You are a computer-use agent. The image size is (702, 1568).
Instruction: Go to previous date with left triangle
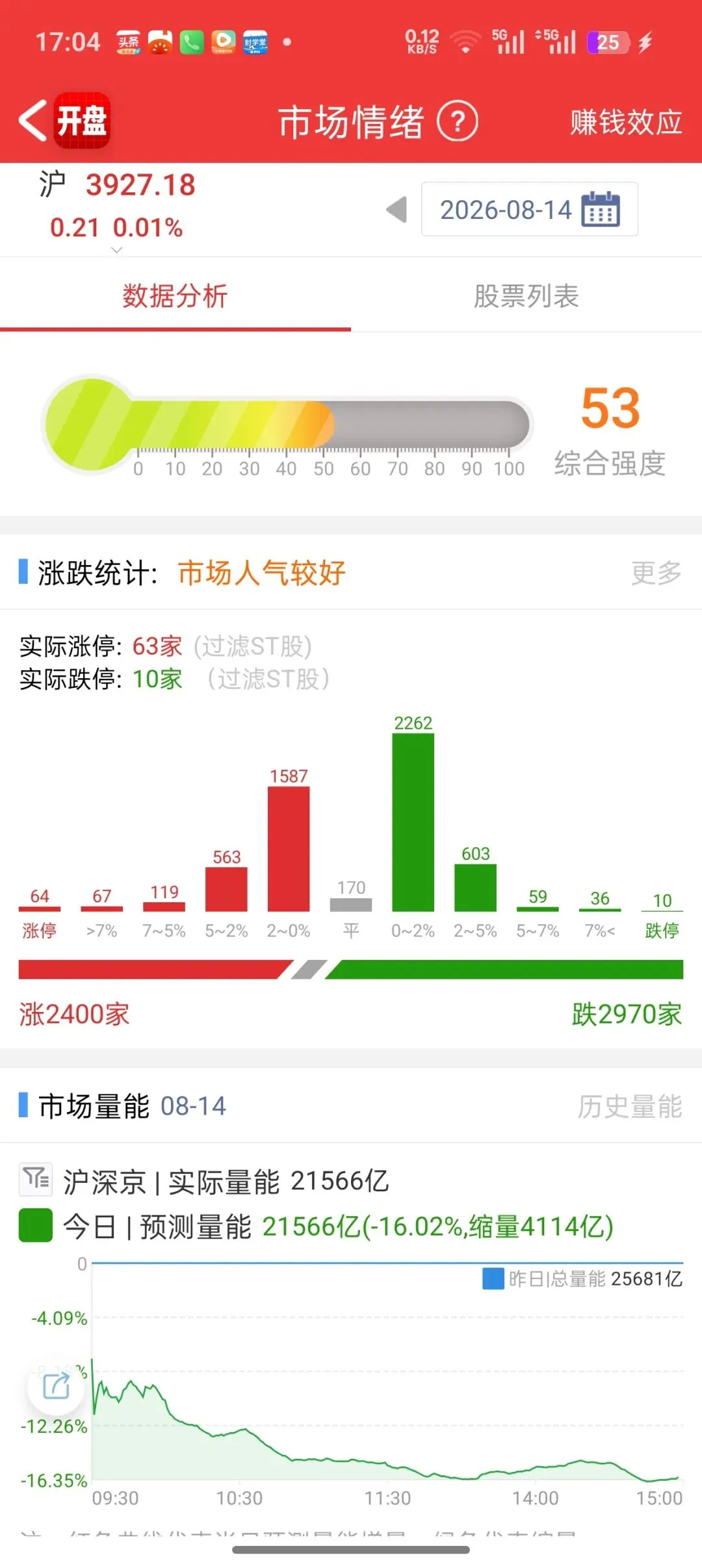pyautogui.click(x=396, y=209)
